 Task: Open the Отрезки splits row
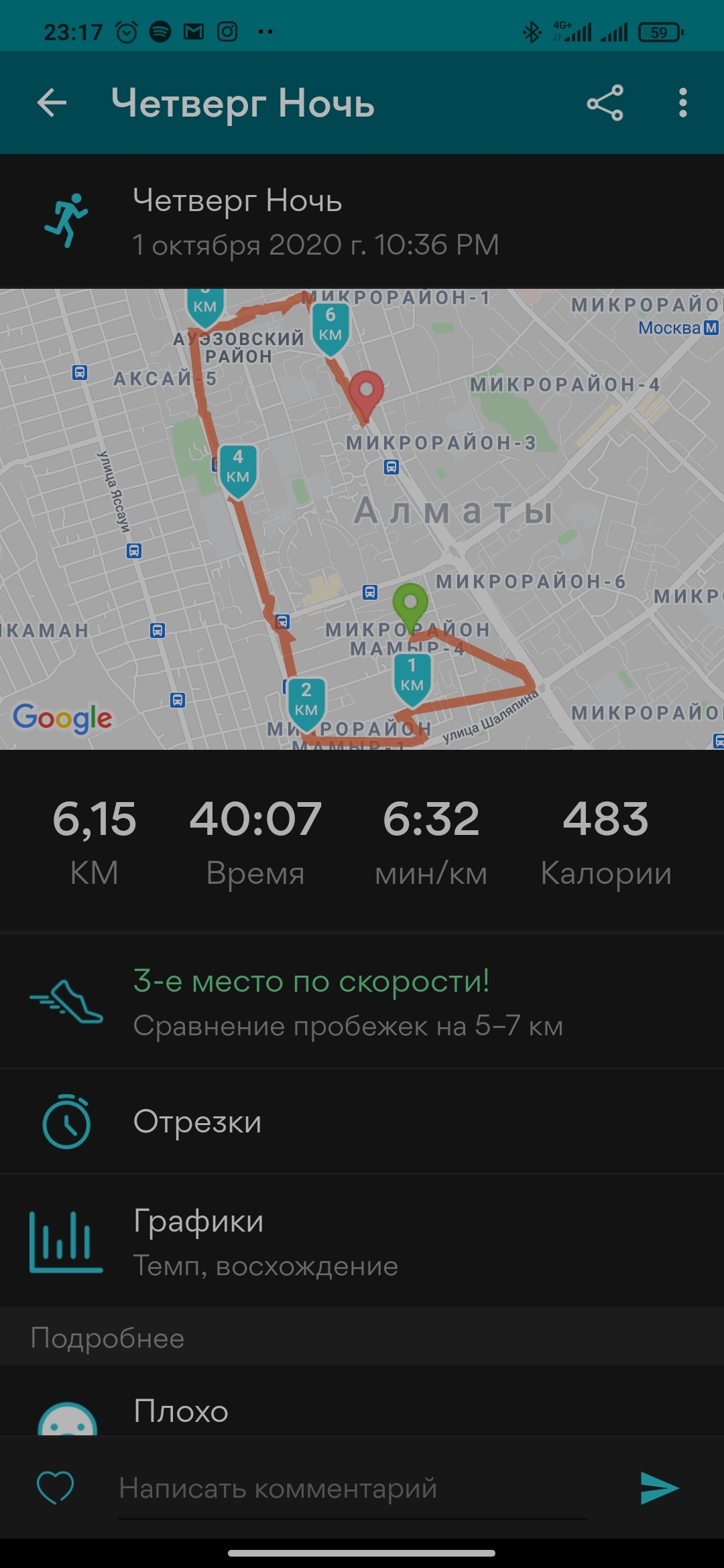(362, 1122)
